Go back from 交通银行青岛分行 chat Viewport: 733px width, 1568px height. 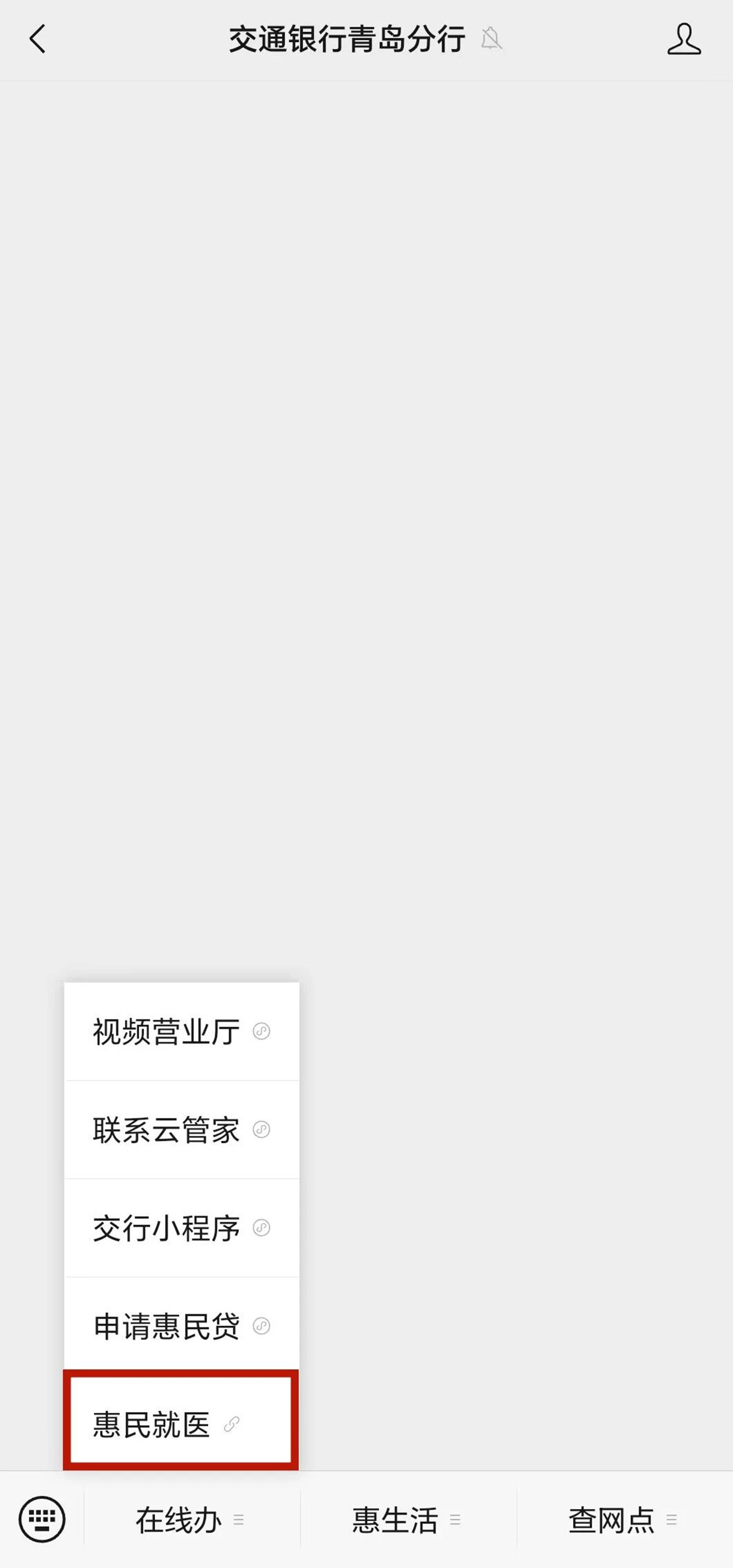[38, 39]
